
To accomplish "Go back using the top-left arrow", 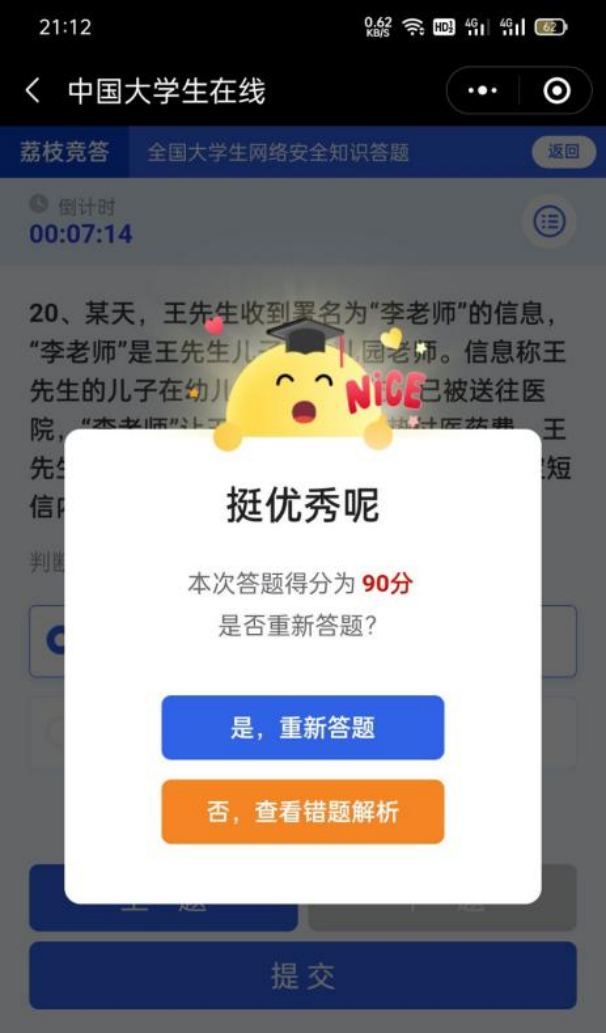I will point(33,91).
